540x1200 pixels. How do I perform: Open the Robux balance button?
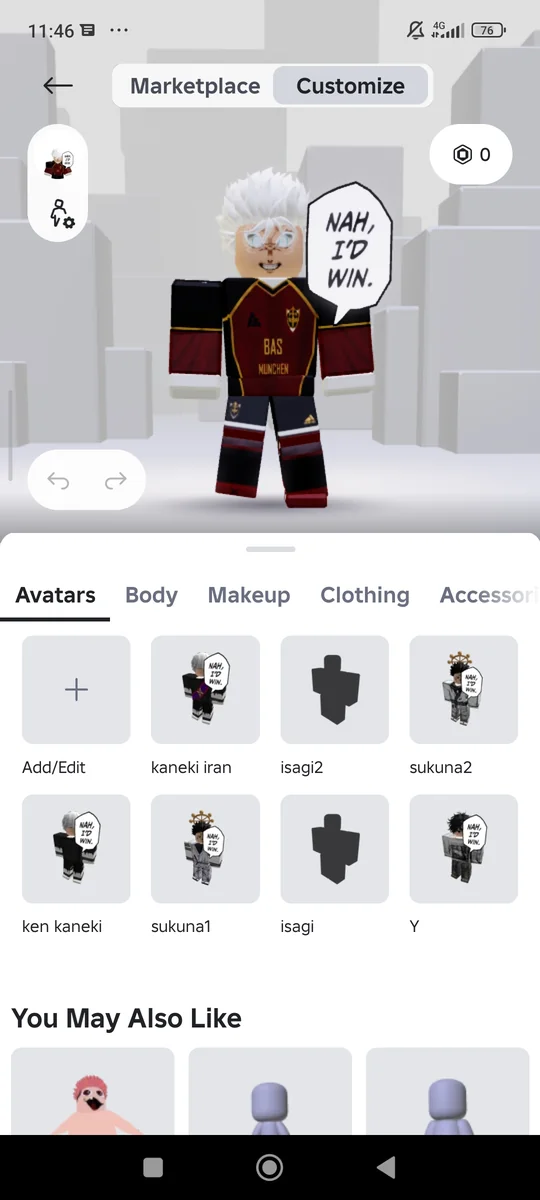[x=471, y=155]
